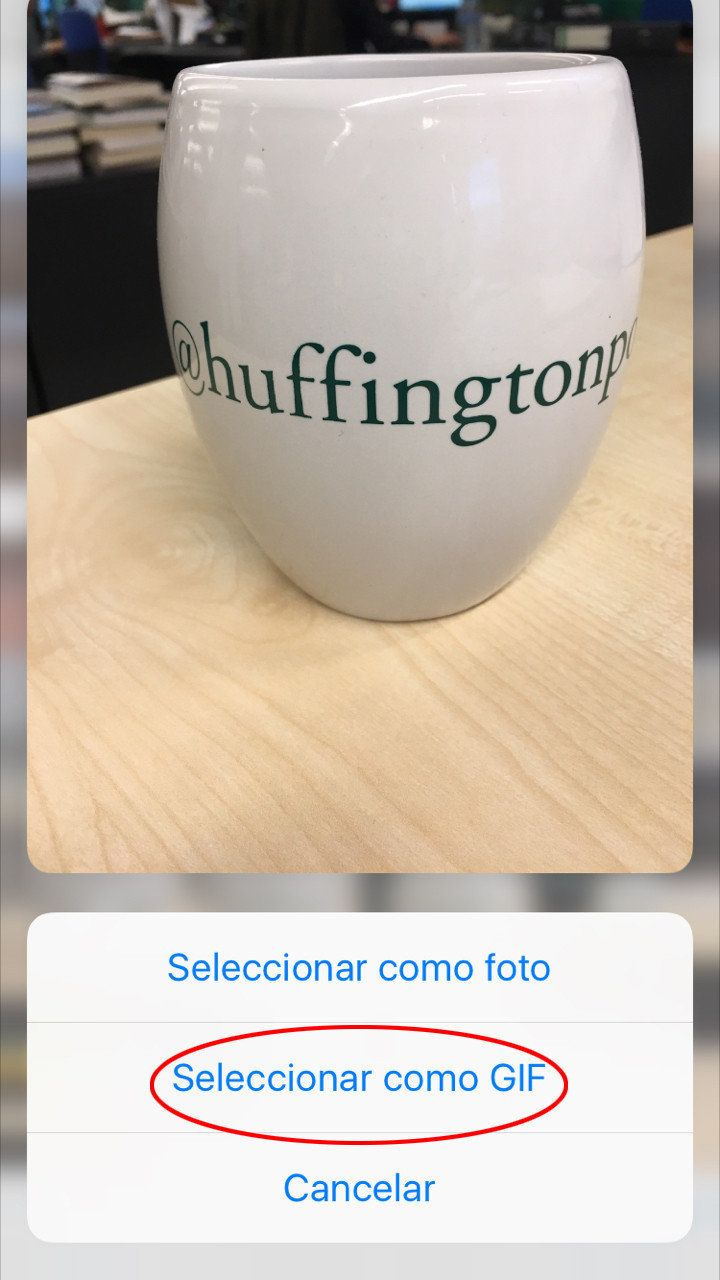Image resolution: width=720 pixels, height=1280 pixels.
Task: Tap Cancelar to dismiss the sheet
Action: click(359, 1188)
